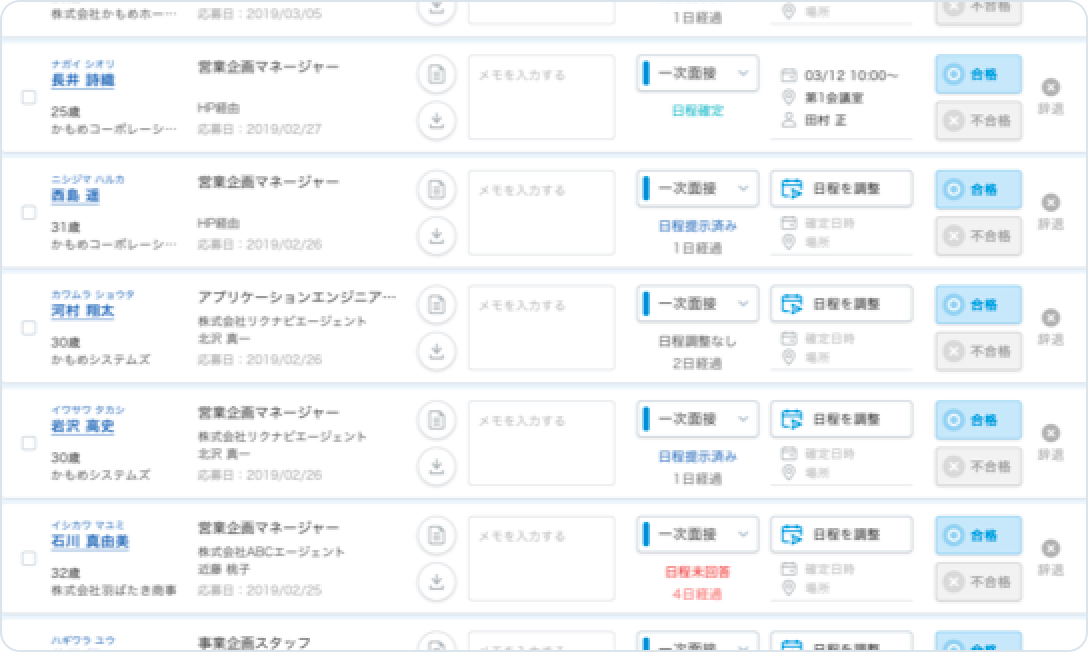The height and width of the screenshot is (652, 1088).
Task: Tap 日程を調整 for 岩沢 高史
Action: coord(841,419)
